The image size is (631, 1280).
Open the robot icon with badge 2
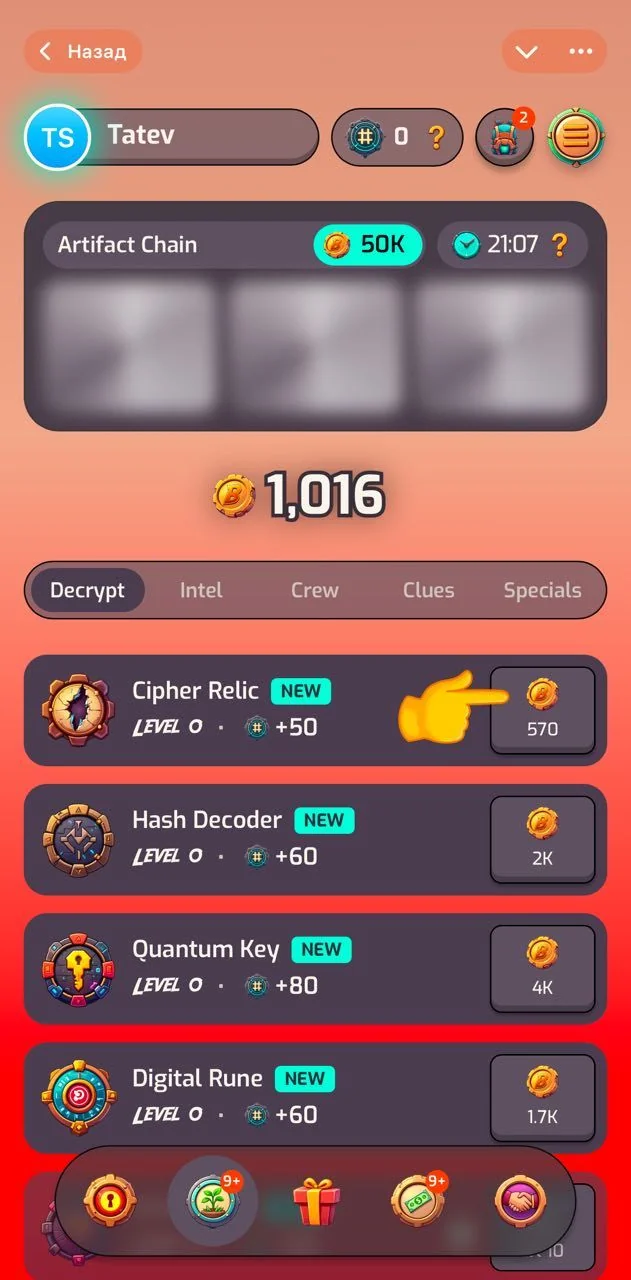pos(504,137)
